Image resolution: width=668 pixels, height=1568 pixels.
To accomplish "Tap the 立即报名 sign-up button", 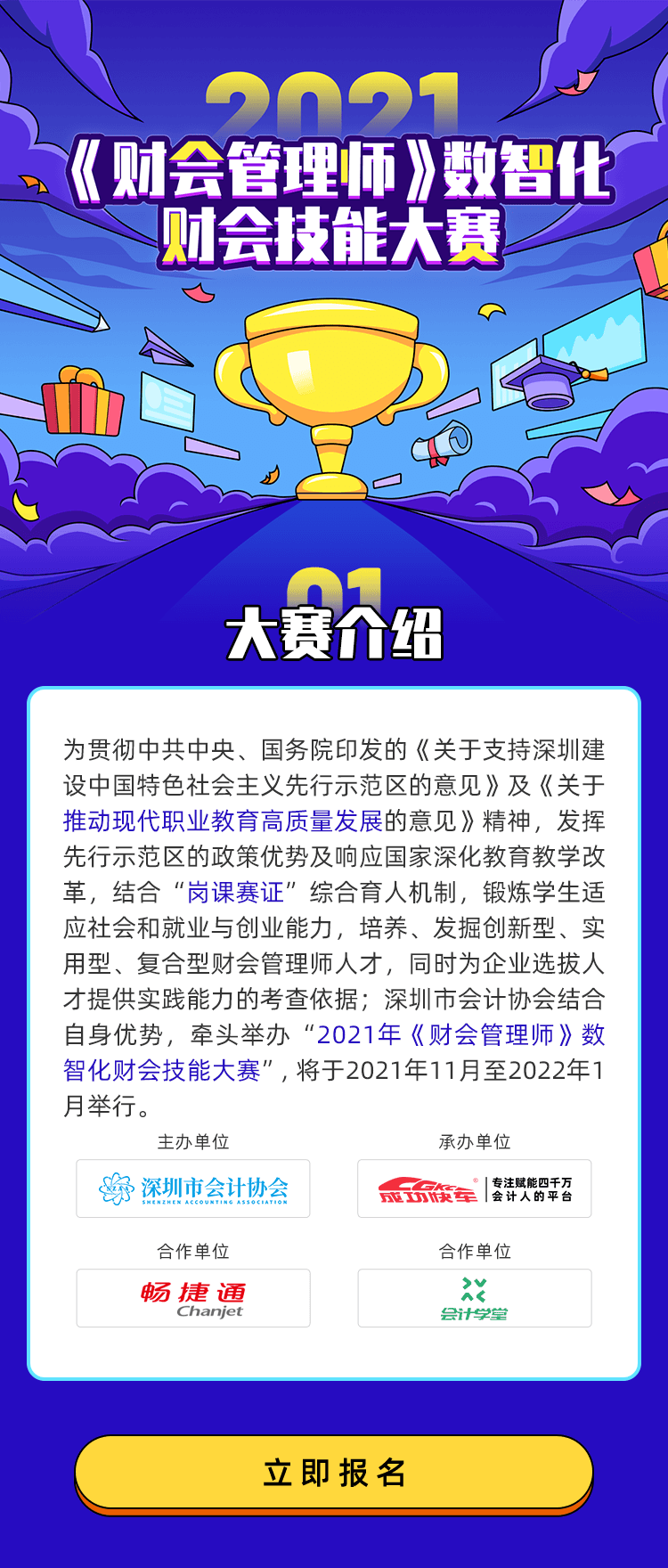I will pos(334,1473).
